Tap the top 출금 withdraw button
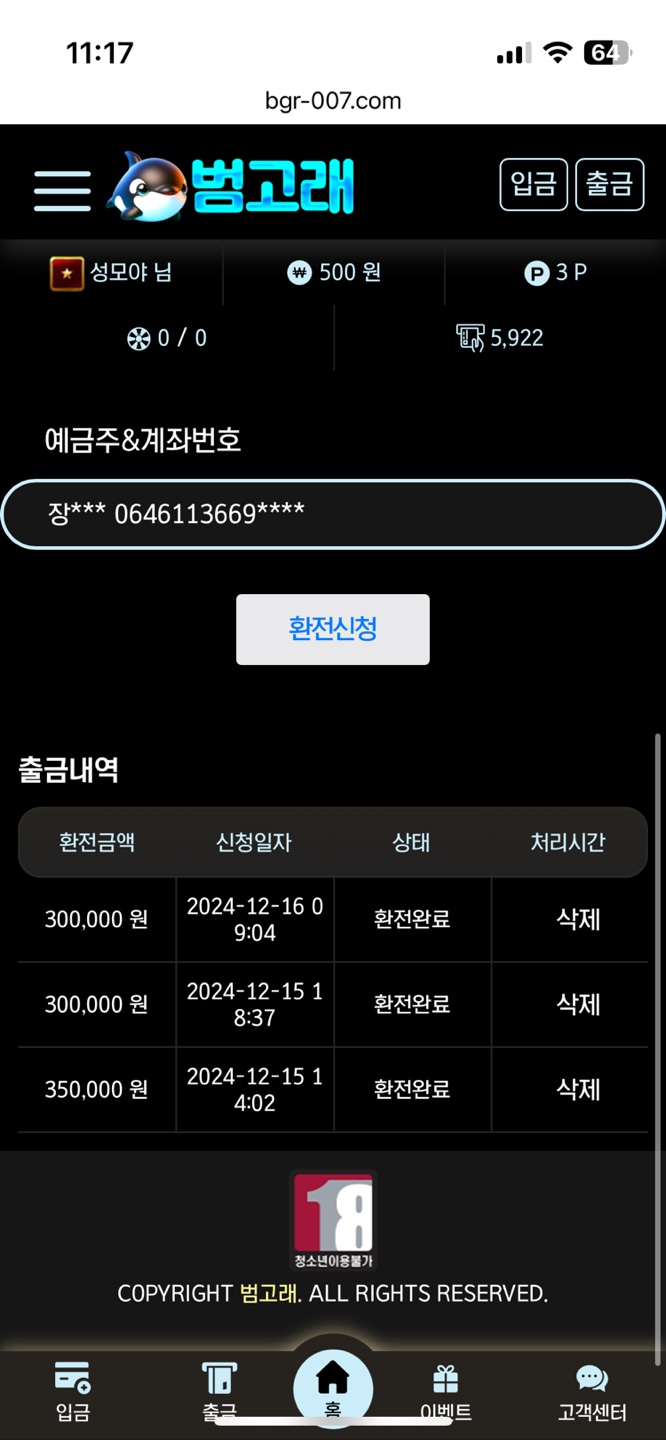 point(609,185)
